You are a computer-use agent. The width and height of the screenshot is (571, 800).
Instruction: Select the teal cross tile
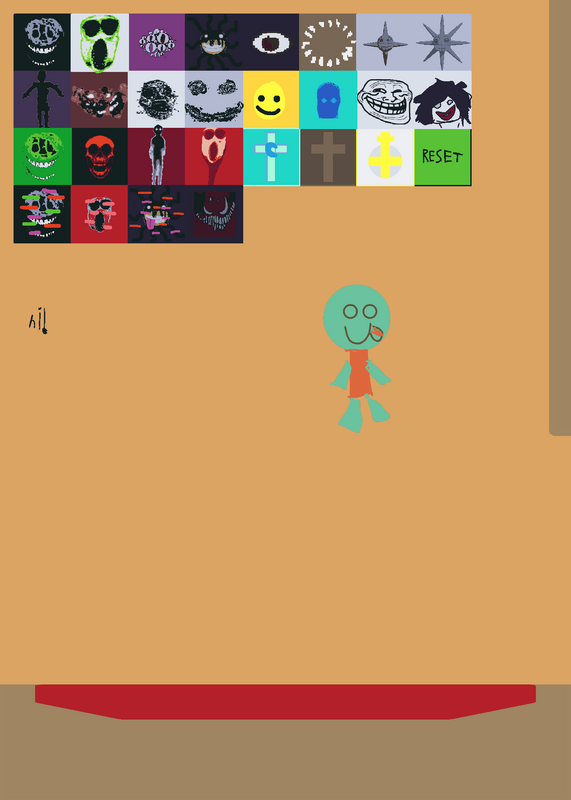[271, 157]
